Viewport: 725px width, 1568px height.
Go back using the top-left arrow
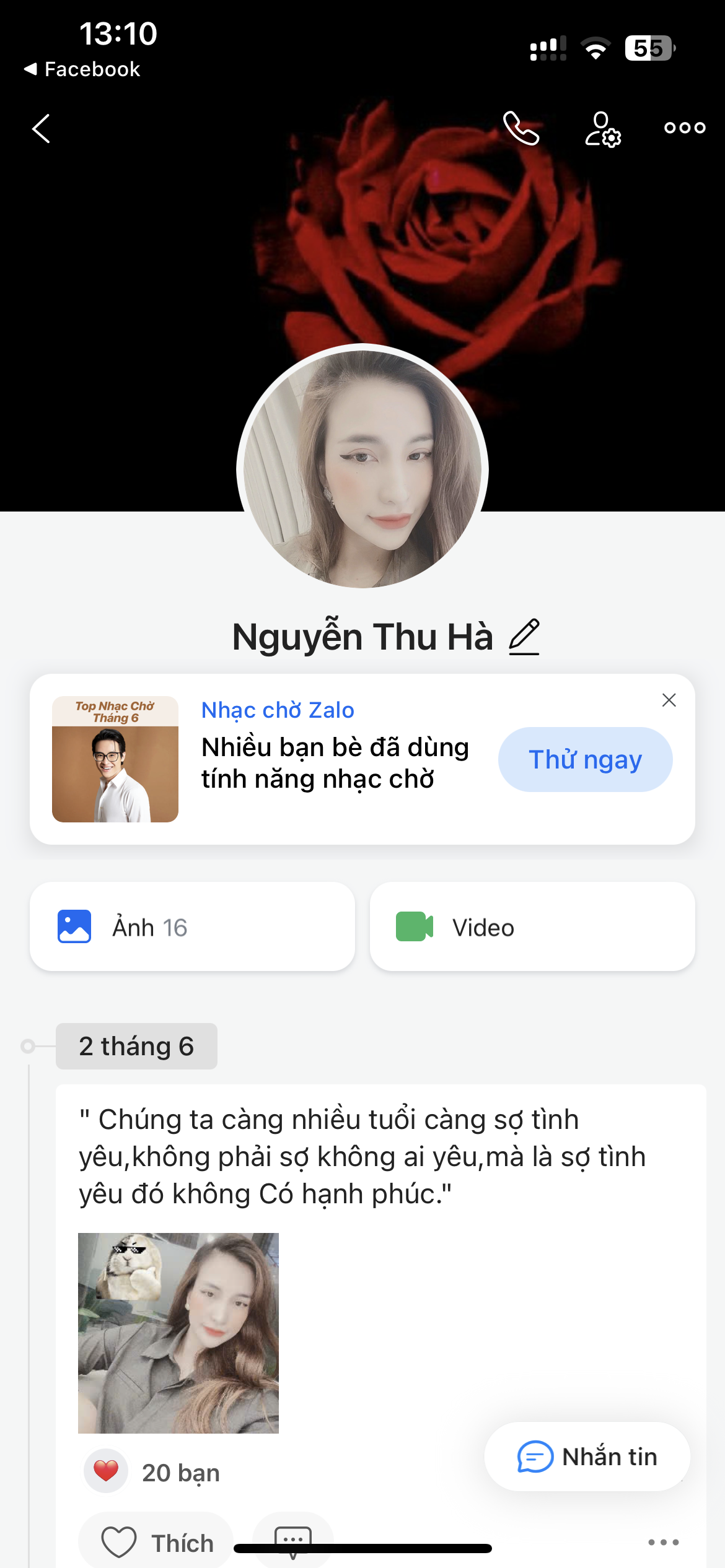coord(41,128)
